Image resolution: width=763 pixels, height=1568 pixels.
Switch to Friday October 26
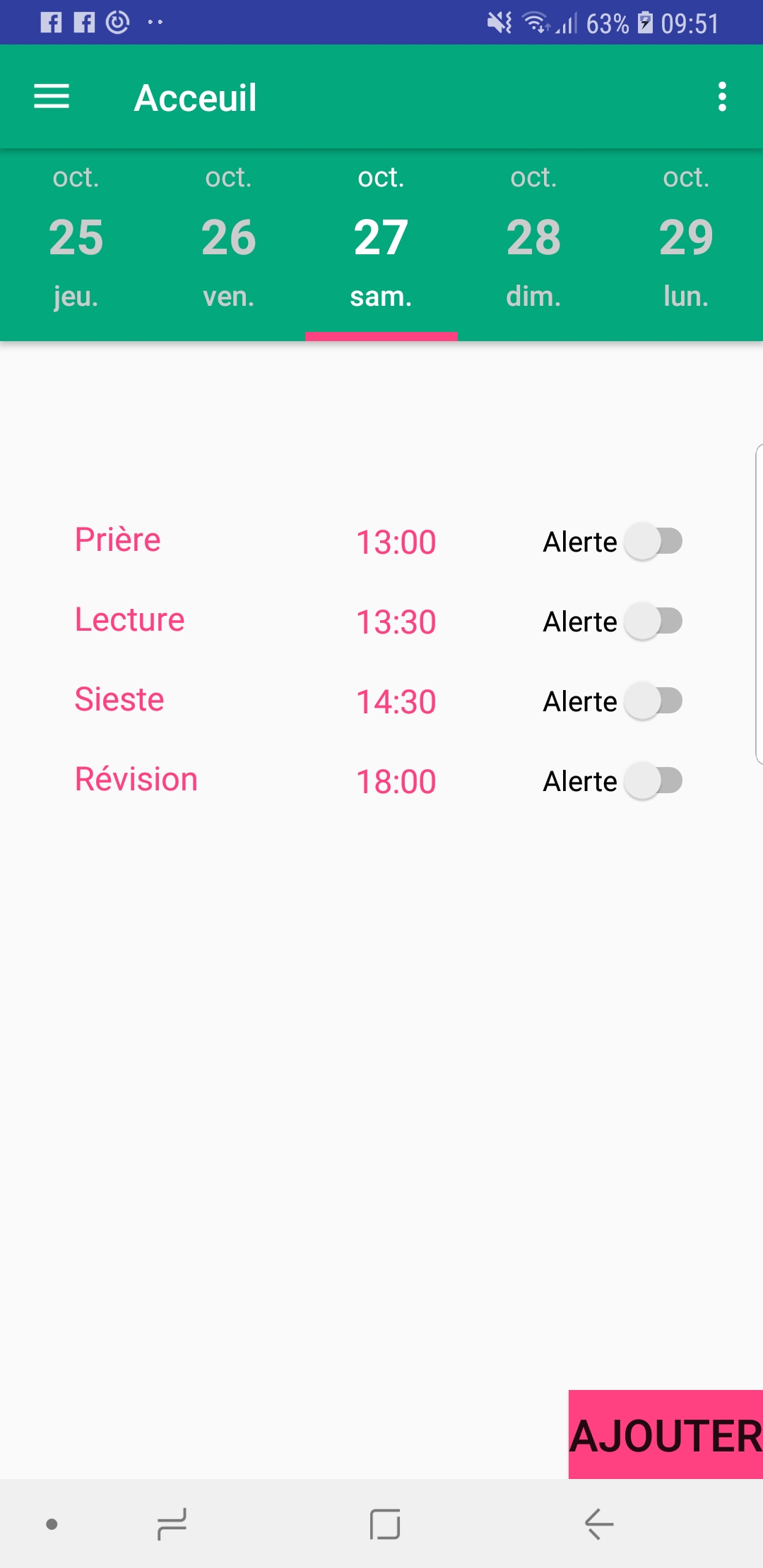[228, 237]
